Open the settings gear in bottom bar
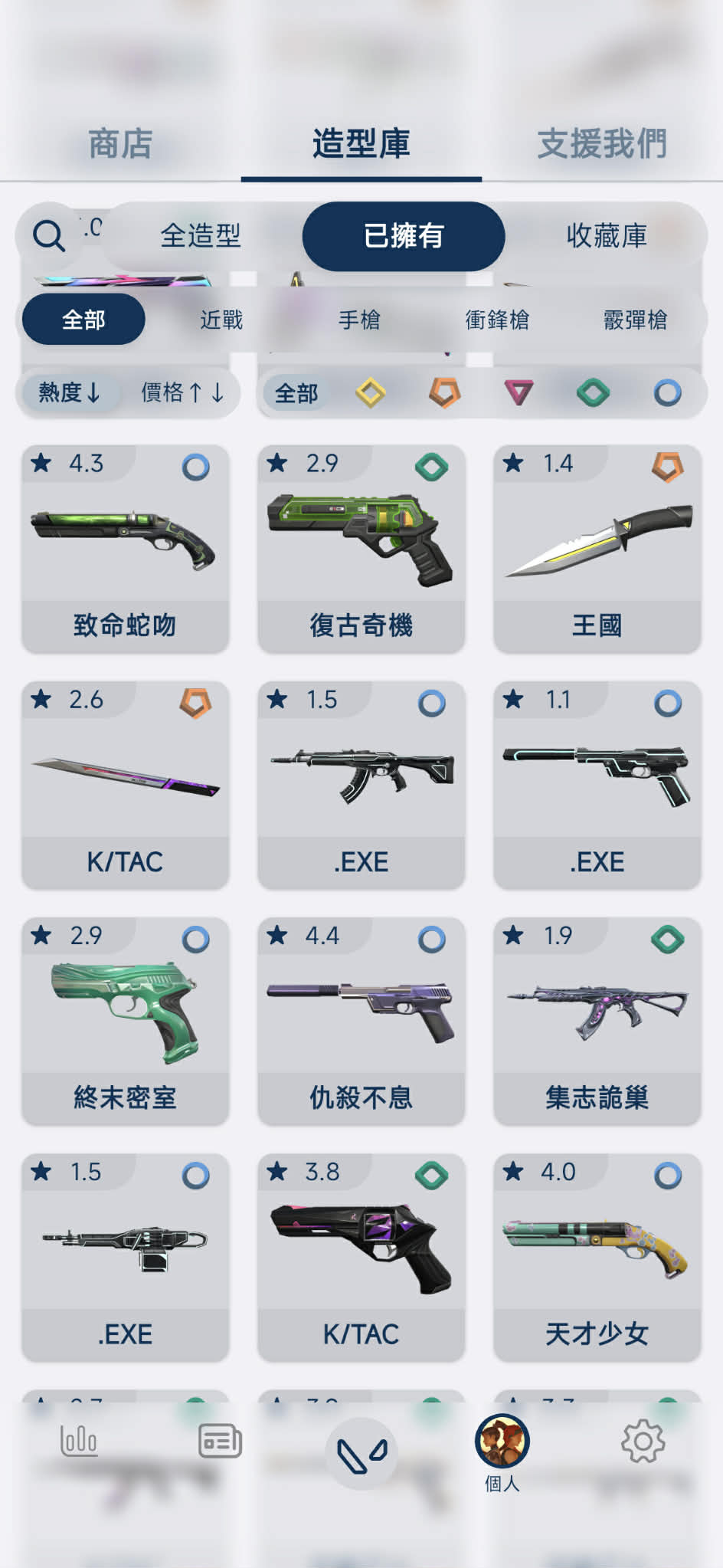 coord(643,1442)
